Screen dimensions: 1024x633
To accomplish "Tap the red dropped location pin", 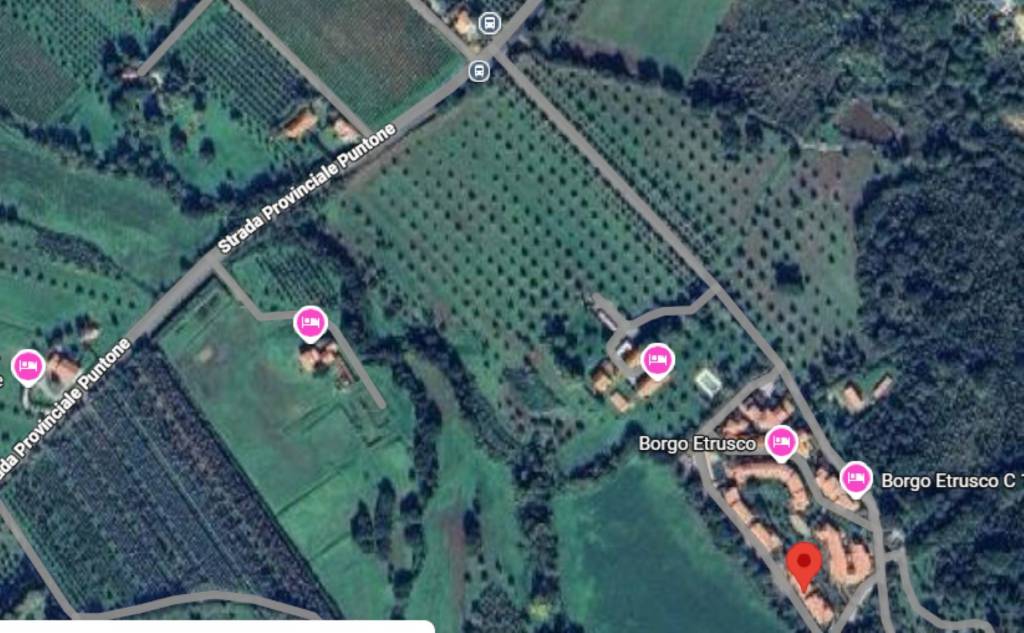I will (803, 567).
